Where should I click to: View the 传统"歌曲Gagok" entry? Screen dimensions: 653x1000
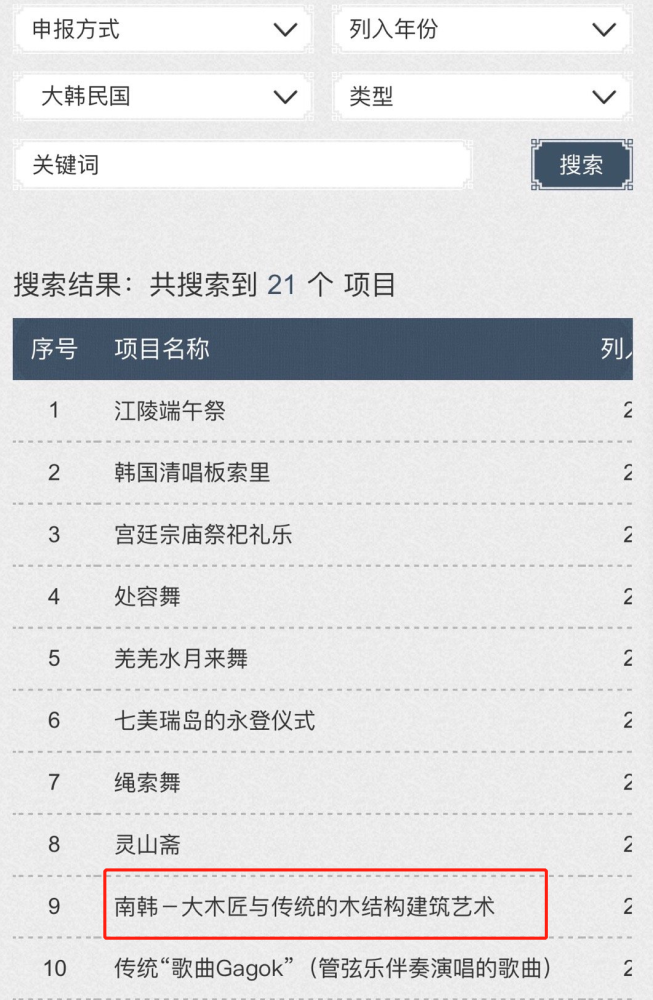(x=333, y=968)
